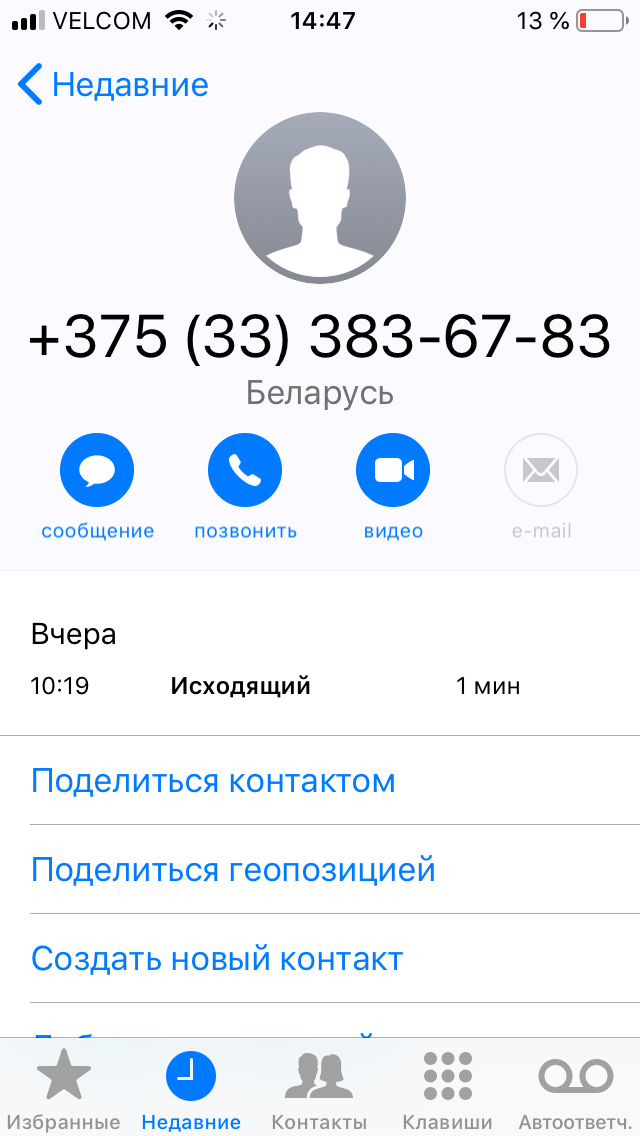
Task: Open the Автоответч. voicemail tab
Action: click(x=575, y=1088)
